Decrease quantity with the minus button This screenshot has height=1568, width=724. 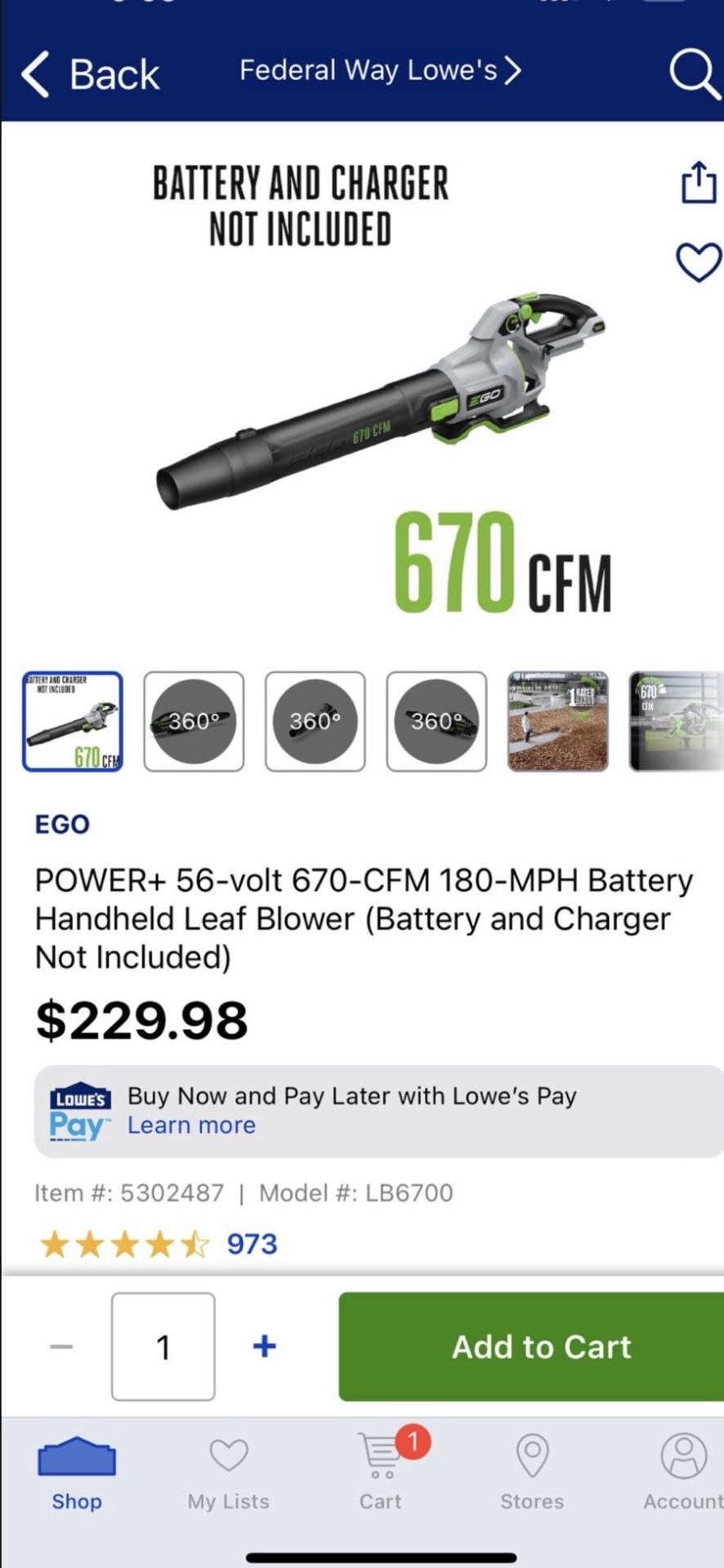pos(61,1347)
